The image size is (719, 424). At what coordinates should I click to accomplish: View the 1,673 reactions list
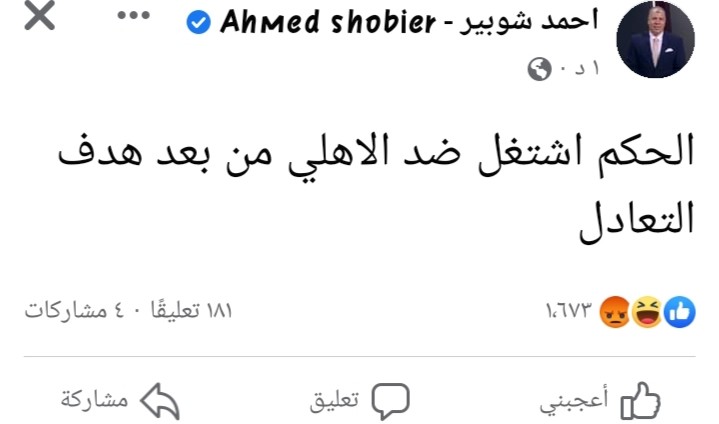[x=620, y=313]
